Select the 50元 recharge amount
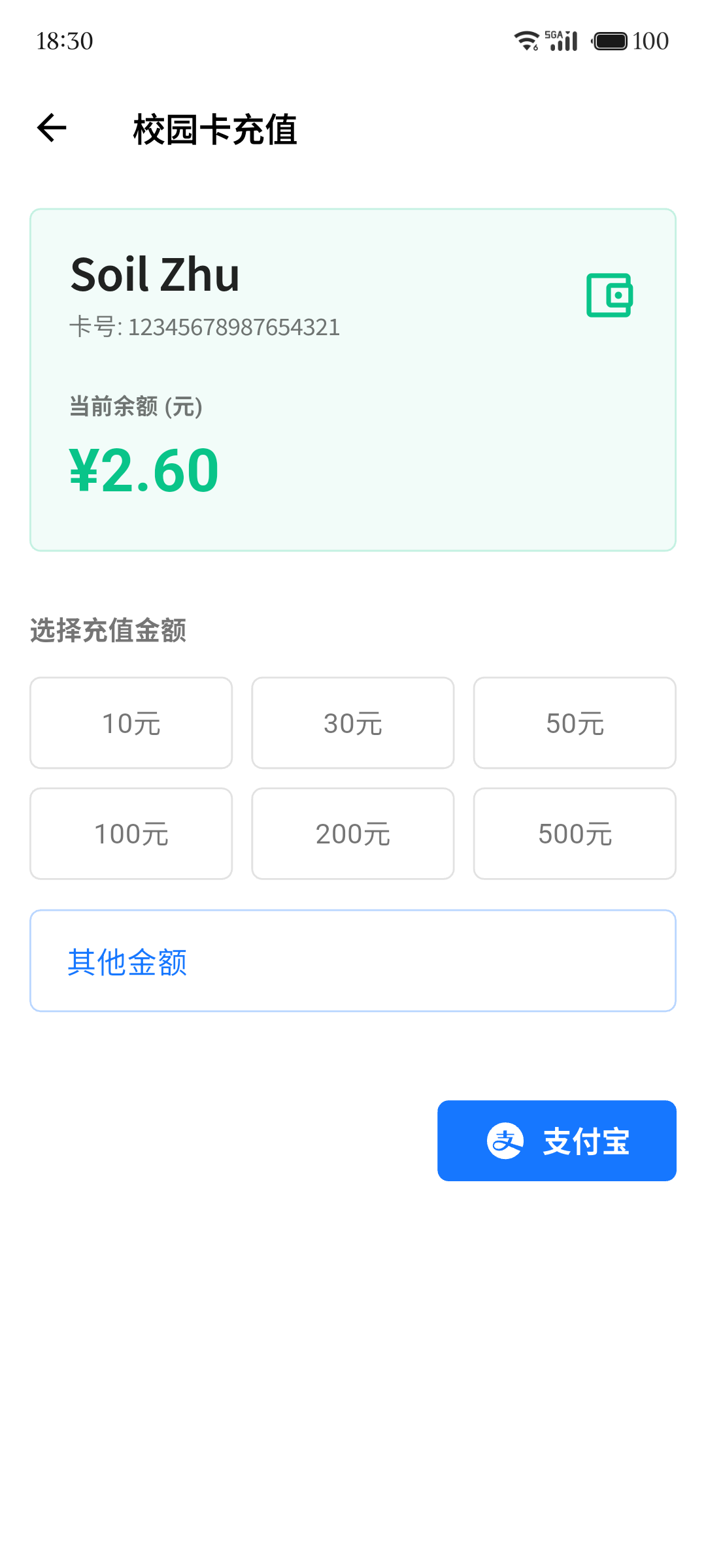706x1568 pixels. (x=574, y=723)
